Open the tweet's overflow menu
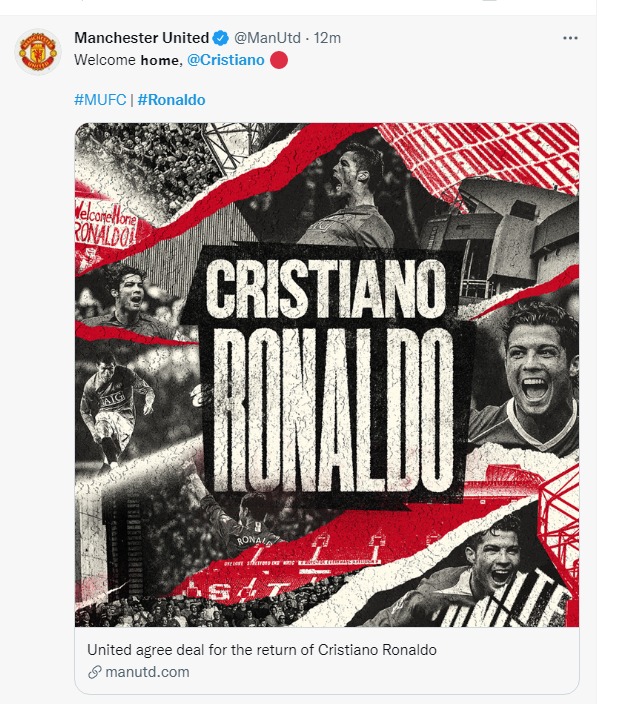The height and width of the screenshot is (704, 621). click(570, 38)
